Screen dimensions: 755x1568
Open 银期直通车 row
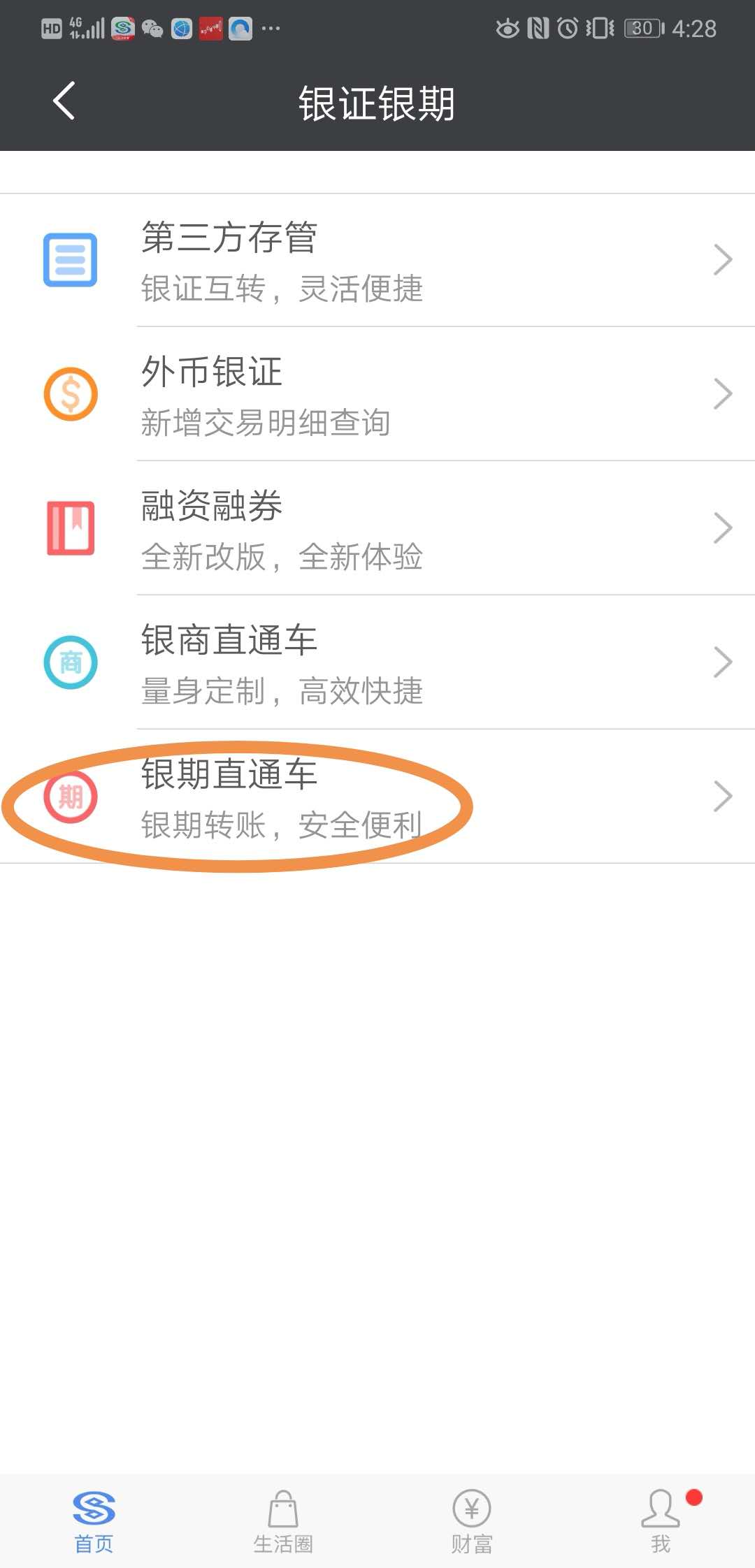point(377,797)
